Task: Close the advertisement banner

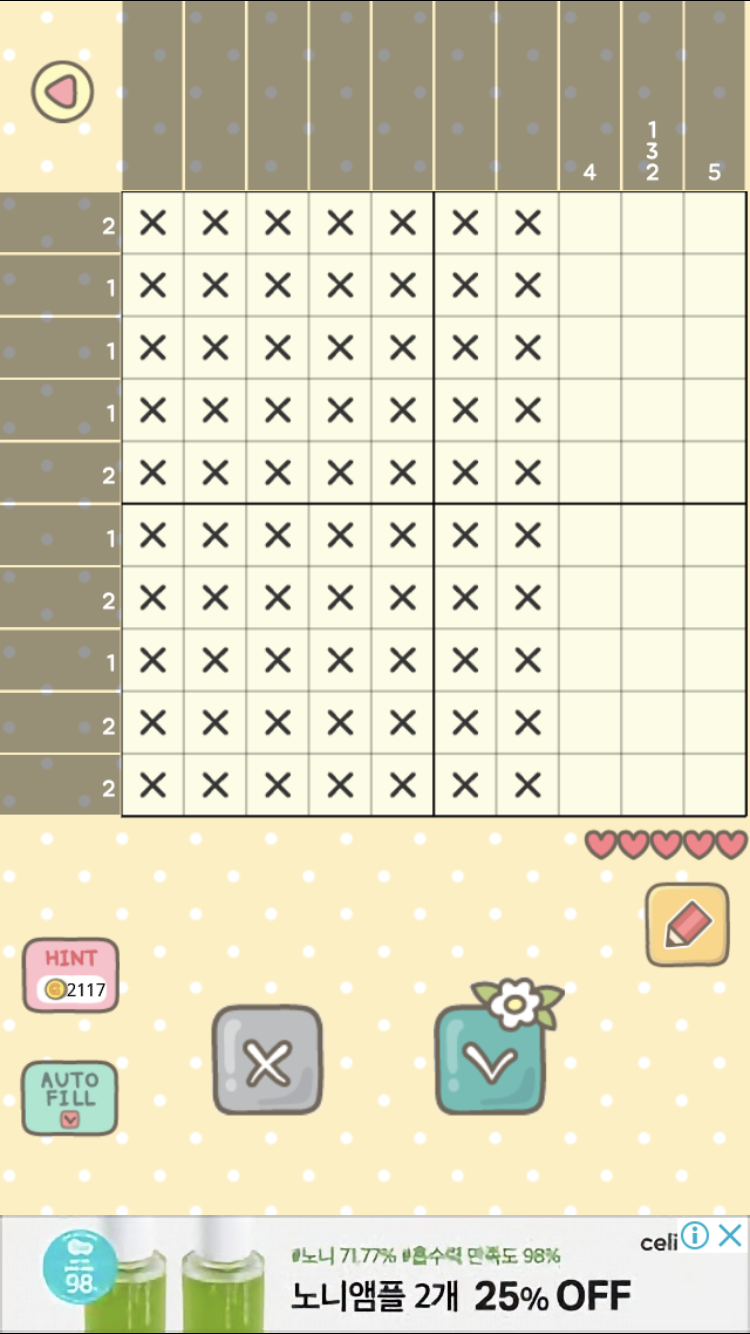Action: click(x=731, y=1236)
